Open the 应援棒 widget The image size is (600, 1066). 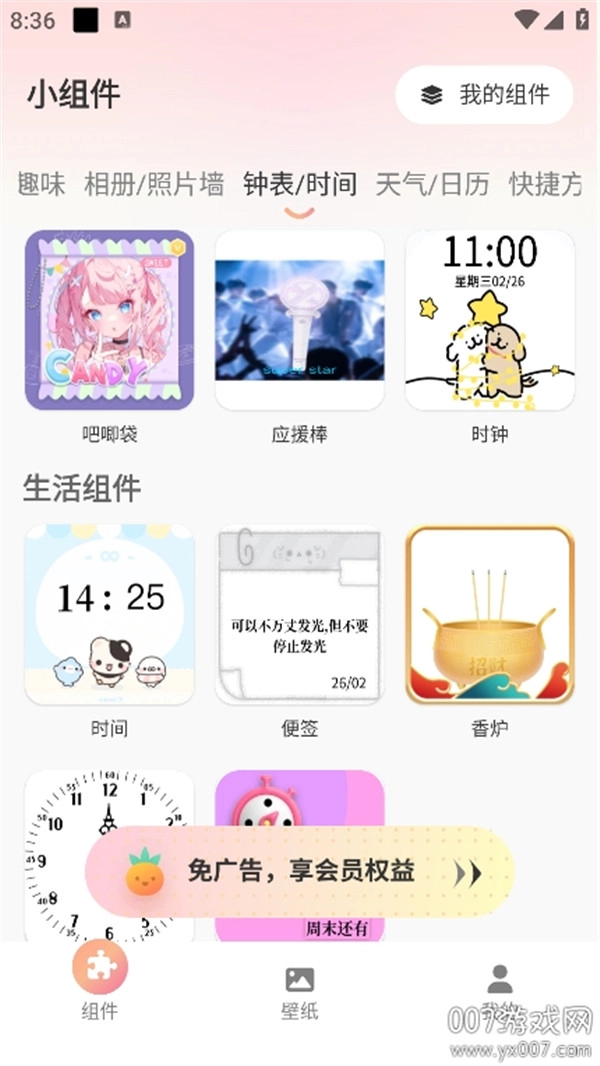coord(299,320)
